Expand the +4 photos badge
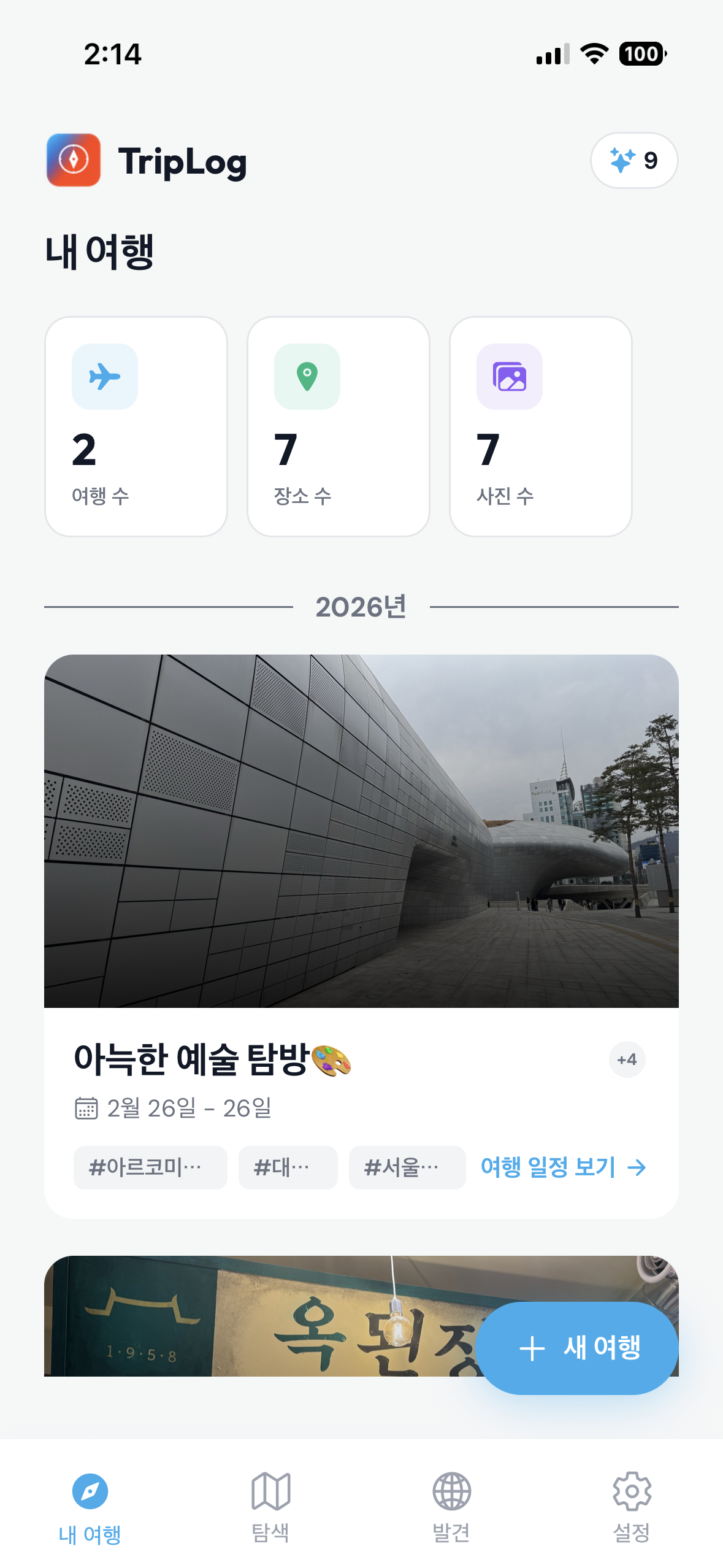Screen dimensions: 723x1568 click(x=627, y=1059)
